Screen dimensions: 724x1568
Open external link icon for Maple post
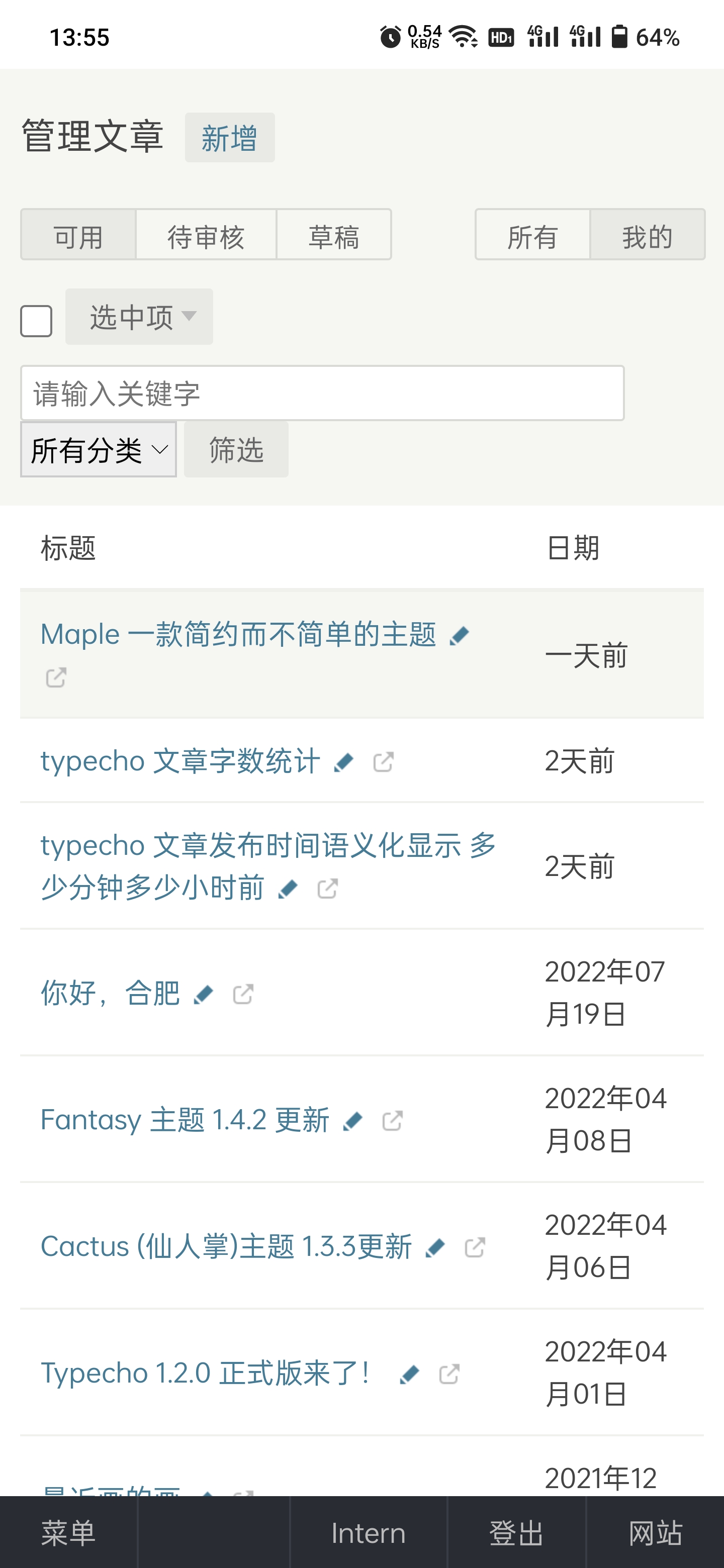click(x=55, y=677)
